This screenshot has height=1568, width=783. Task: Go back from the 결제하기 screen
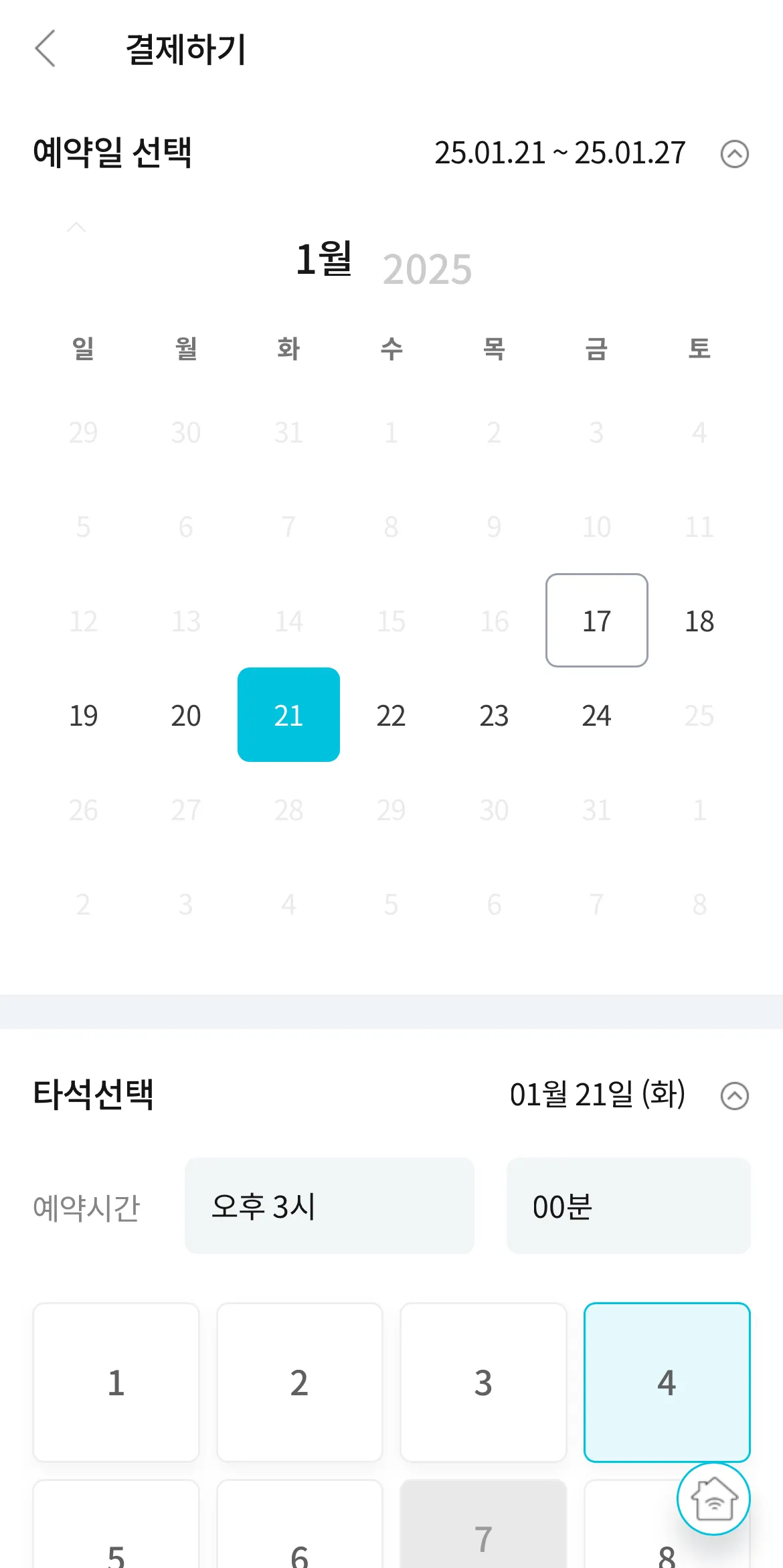click(x=46, y=49)
